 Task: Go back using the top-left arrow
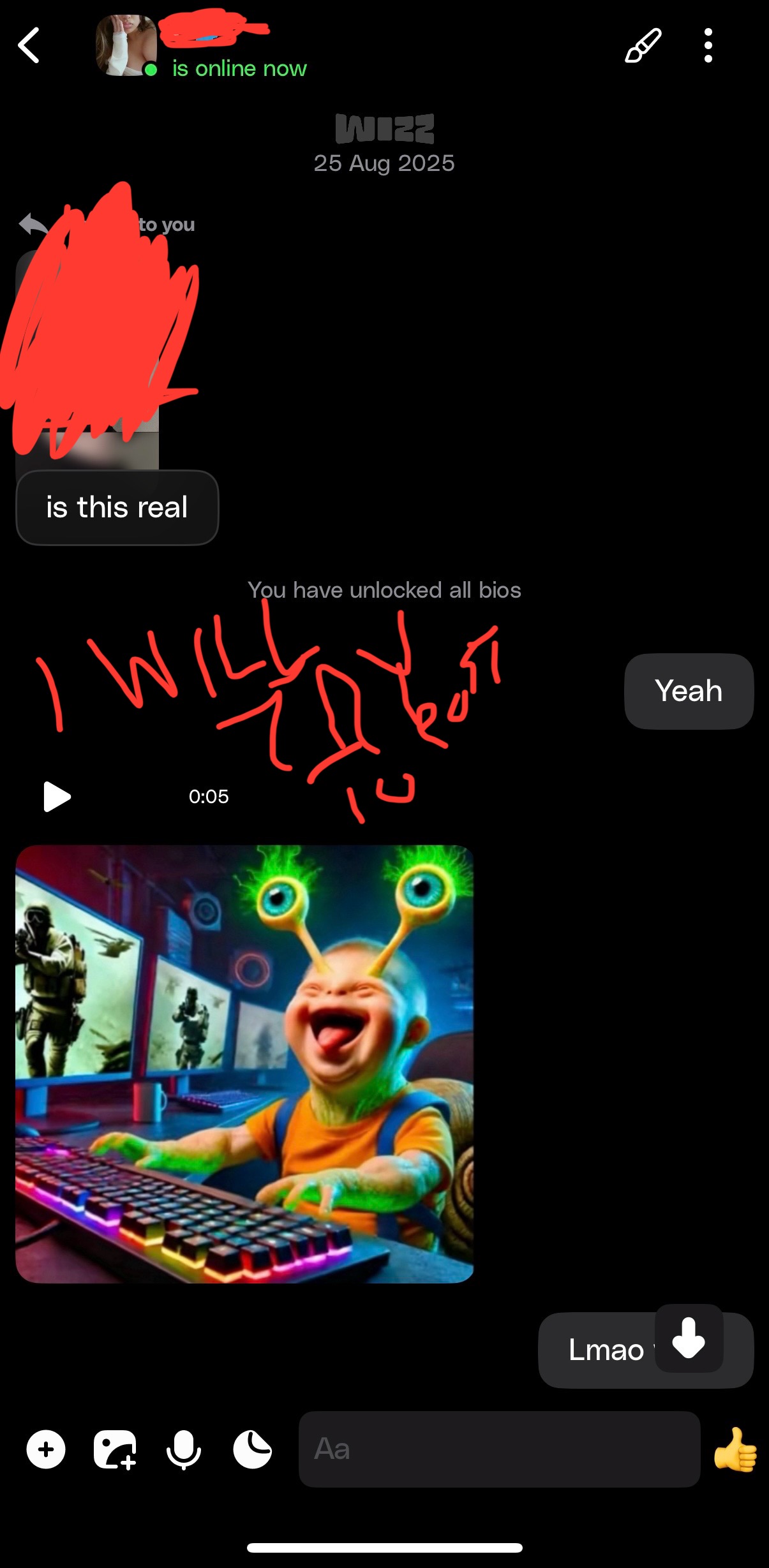(29, 45)
